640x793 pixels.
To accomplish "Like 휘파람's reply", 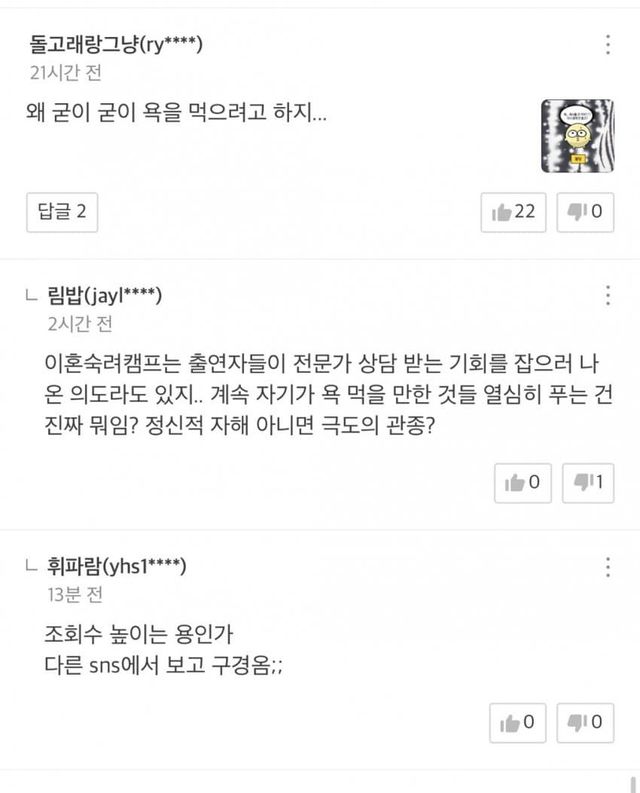I will tap(523, 721).
